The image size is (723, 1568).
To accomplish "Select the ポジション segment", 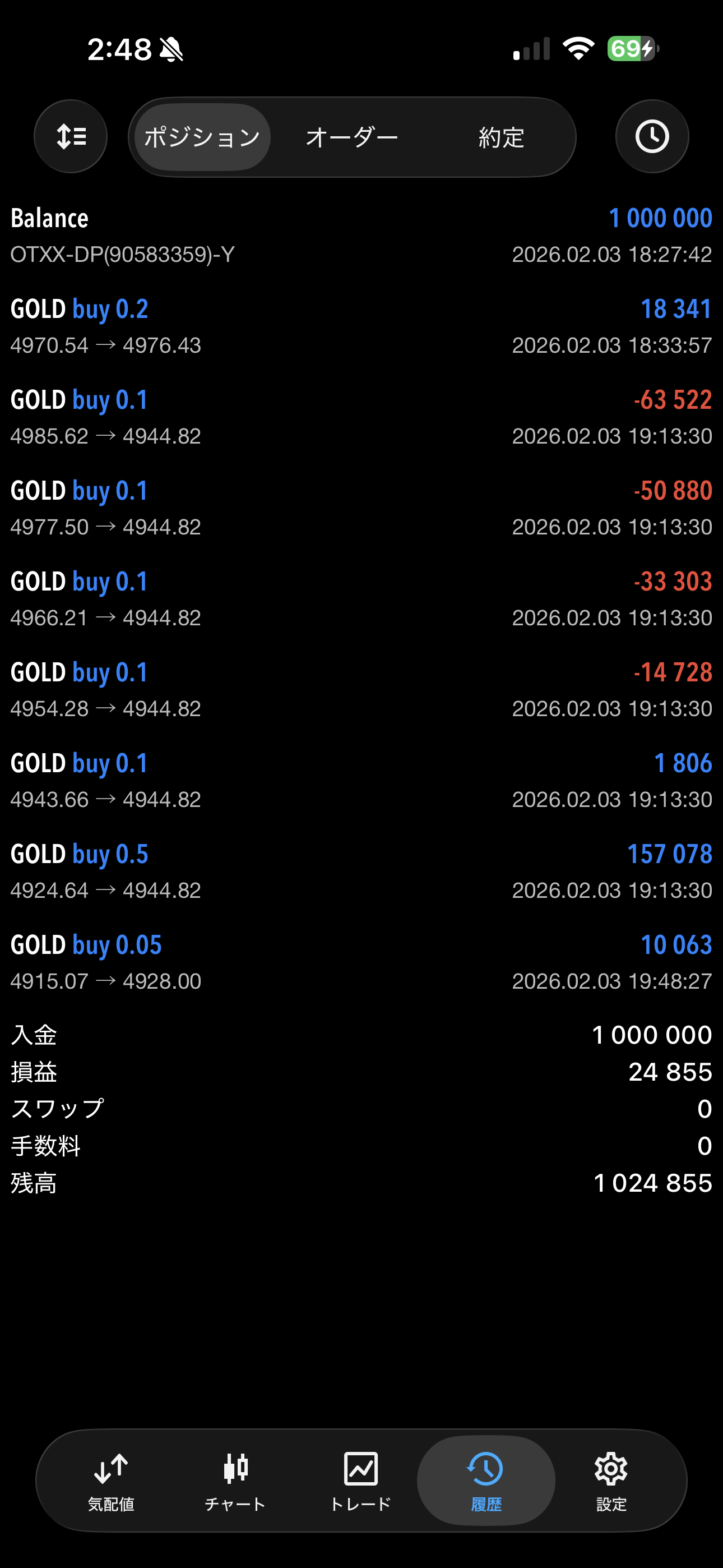I will click(x=202, y=137).
